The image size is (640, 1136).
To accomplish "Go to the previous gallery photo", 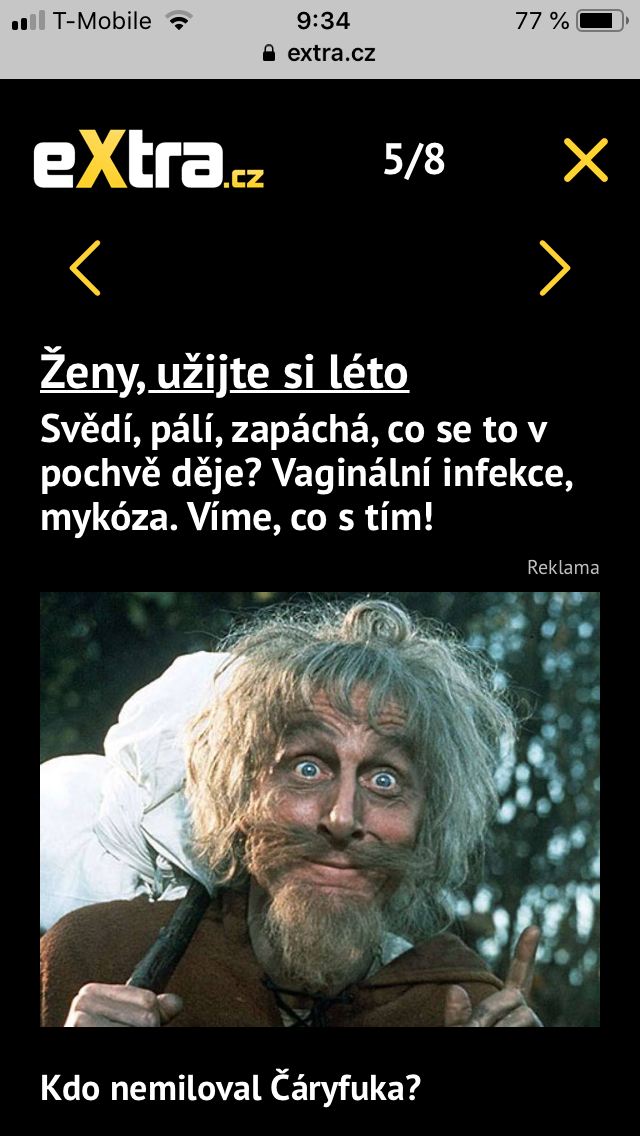I will 86,268.
